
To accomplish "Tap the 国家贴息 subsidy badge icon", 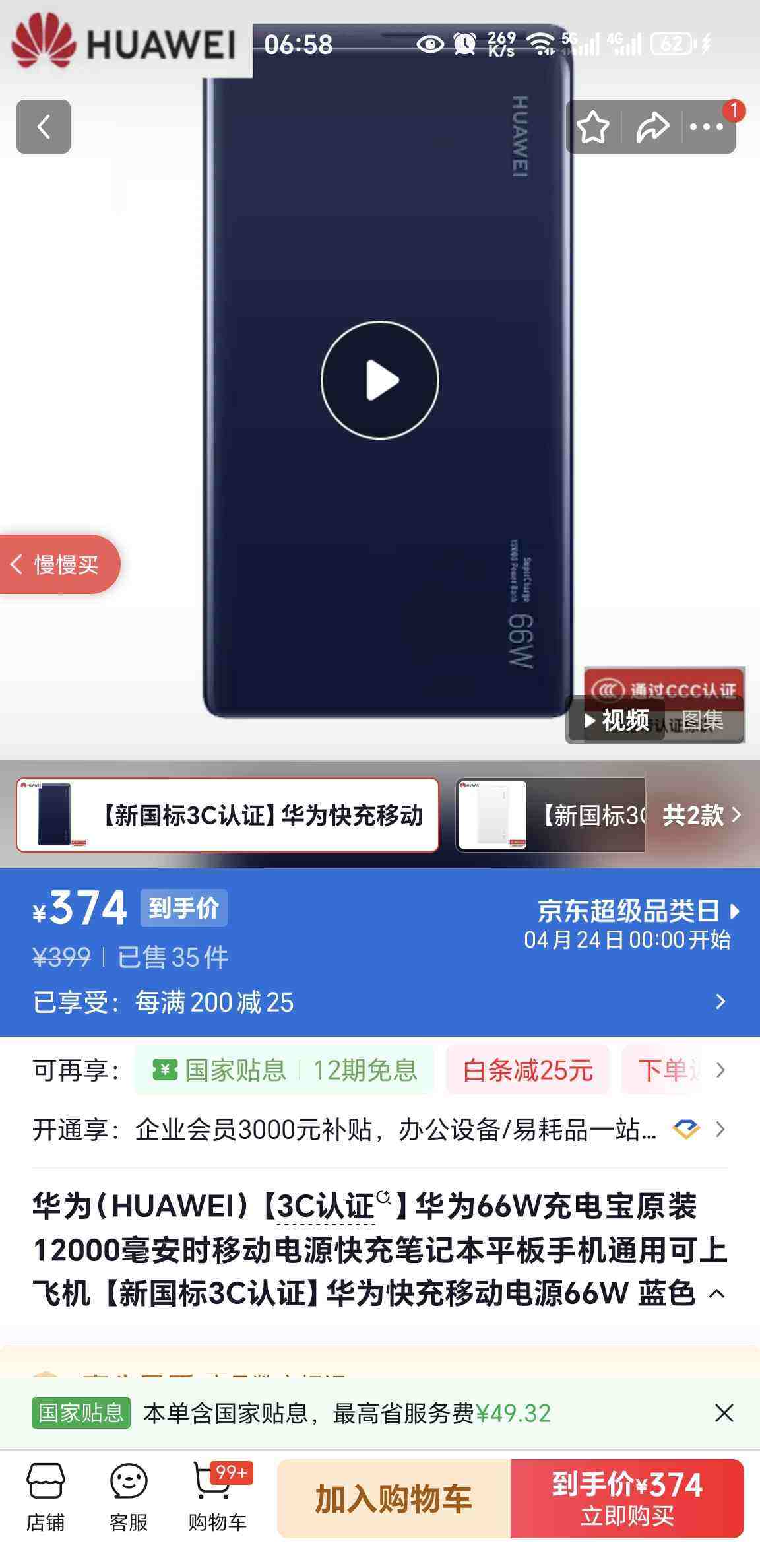I will click(79, 1412).
